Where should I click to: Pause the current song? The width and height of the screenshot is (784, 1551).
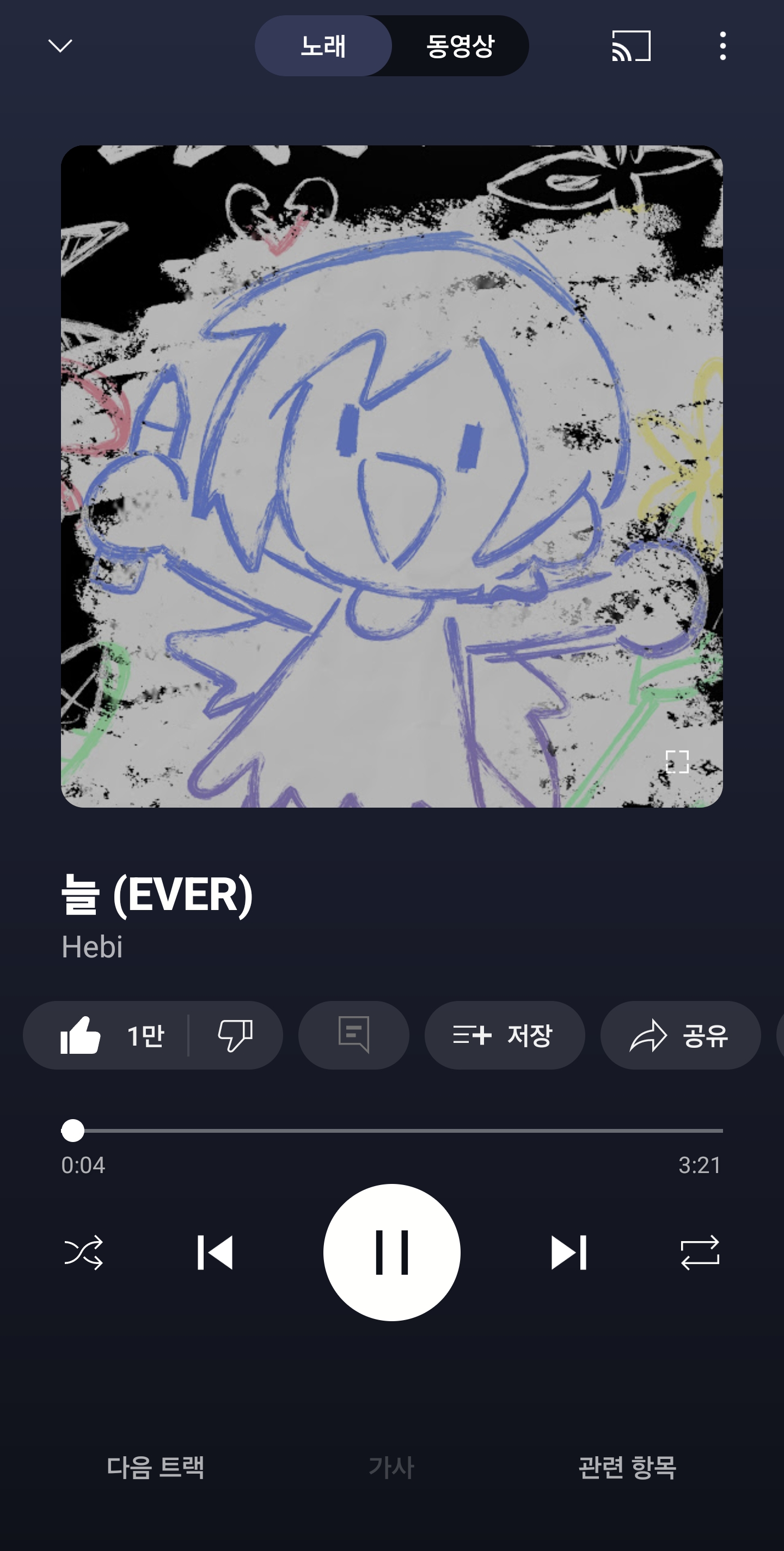click(391, 1253)
